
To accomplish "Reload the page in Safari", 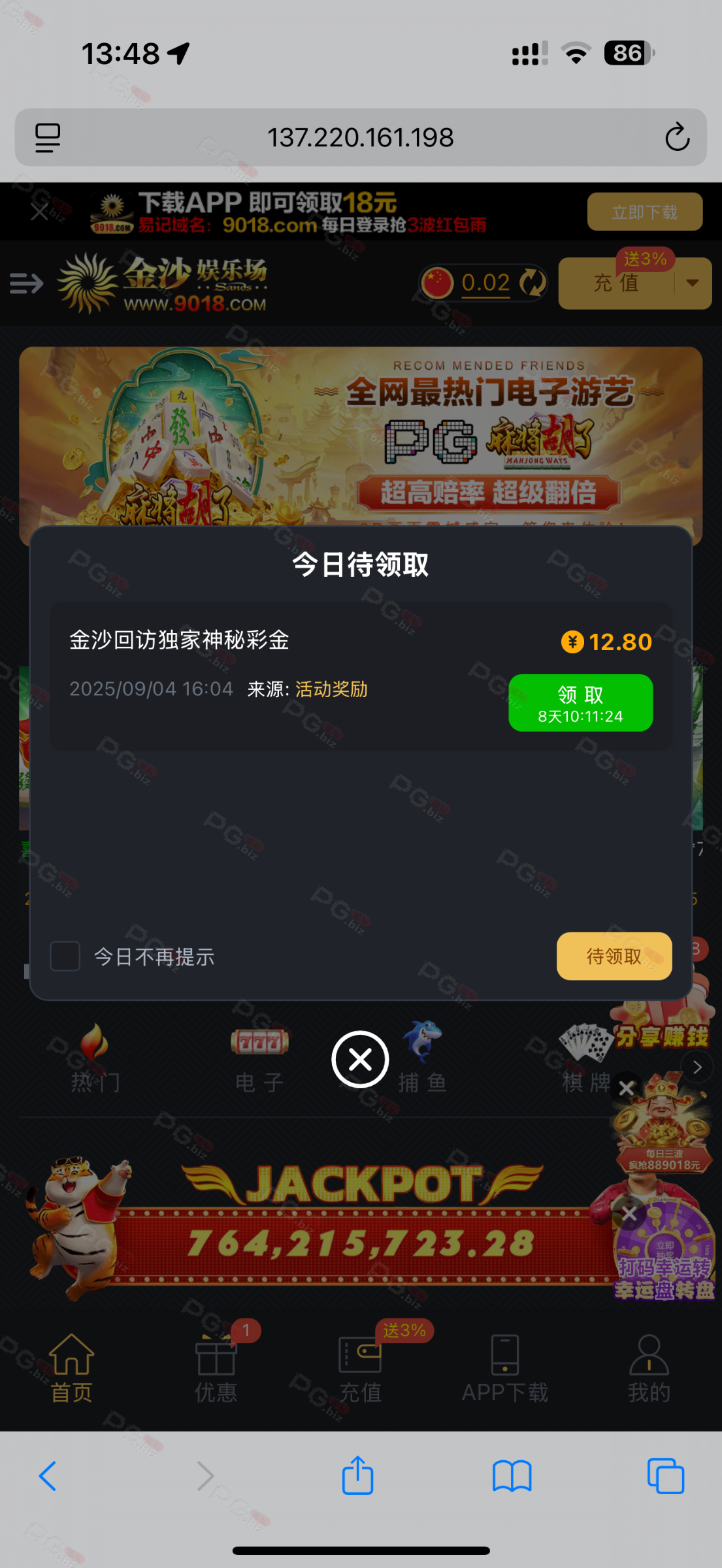I will point(677,137).
